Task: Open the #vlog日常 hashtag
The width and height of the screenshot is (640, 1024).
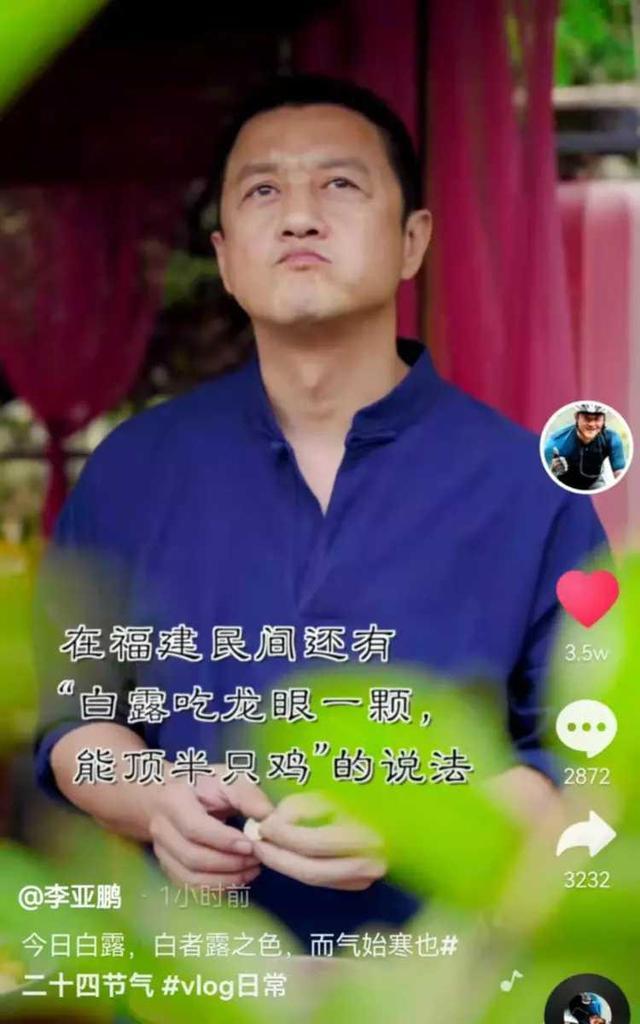Action: click(224, 985)
